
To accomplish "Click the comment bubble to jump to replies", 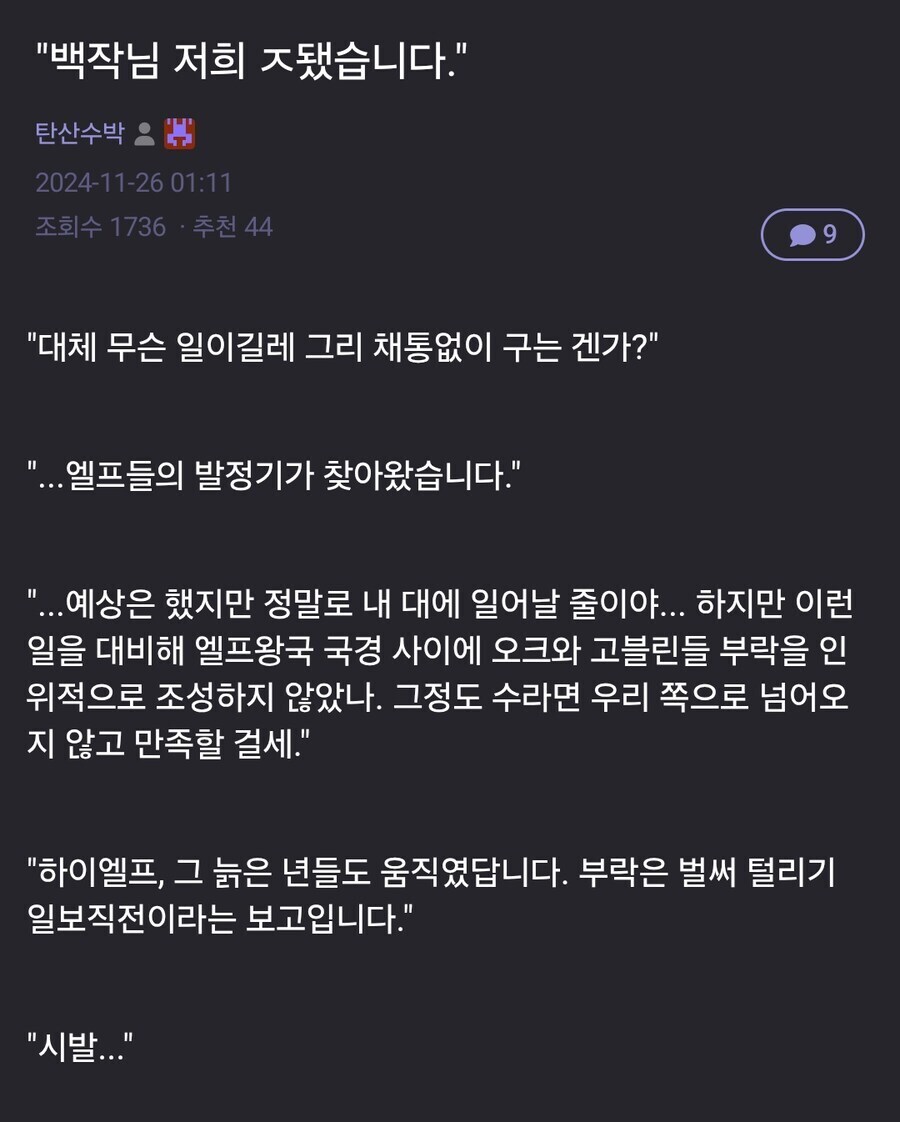I will (804, 236).
